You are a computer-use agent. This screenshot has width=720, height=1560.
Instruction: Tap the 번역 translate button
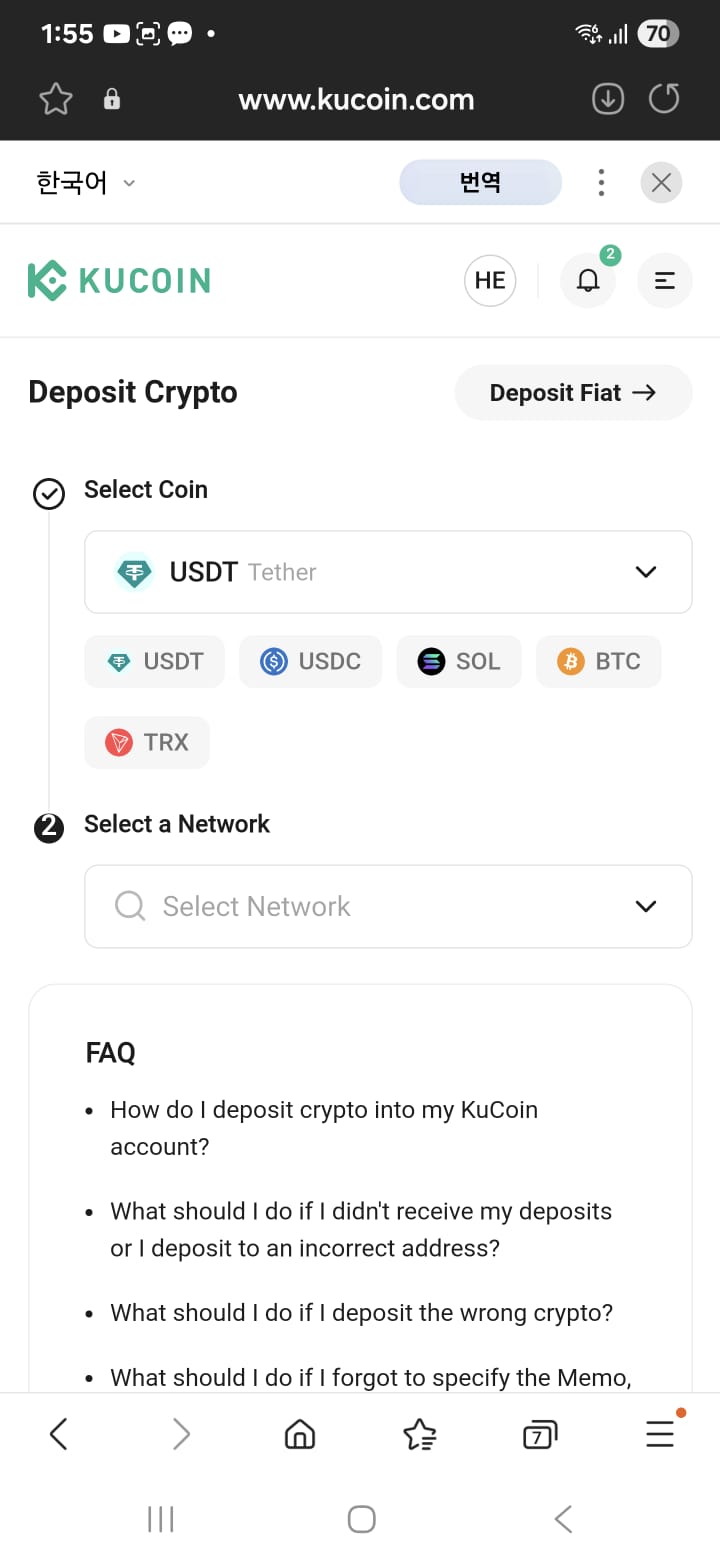pyautogui.click(x=480, y=182)
